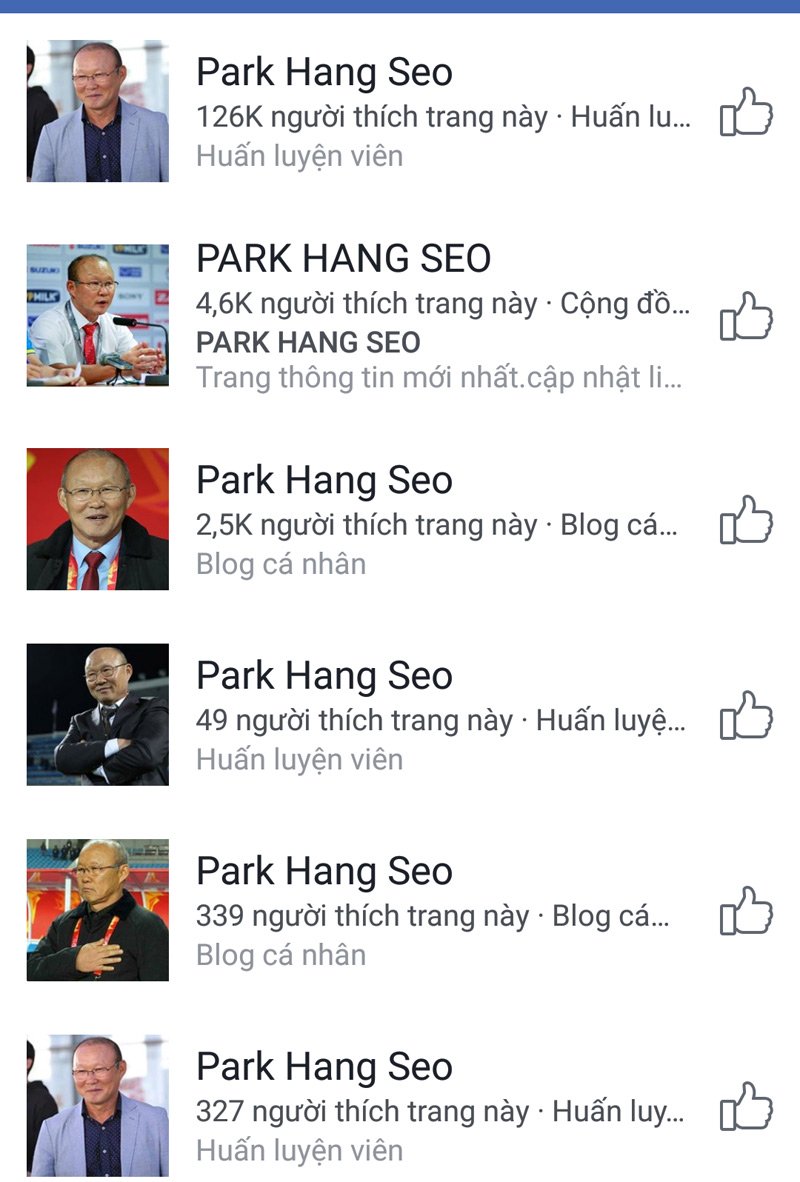Open the Huấn luyện viên page with 49 likes

(324, 677)
